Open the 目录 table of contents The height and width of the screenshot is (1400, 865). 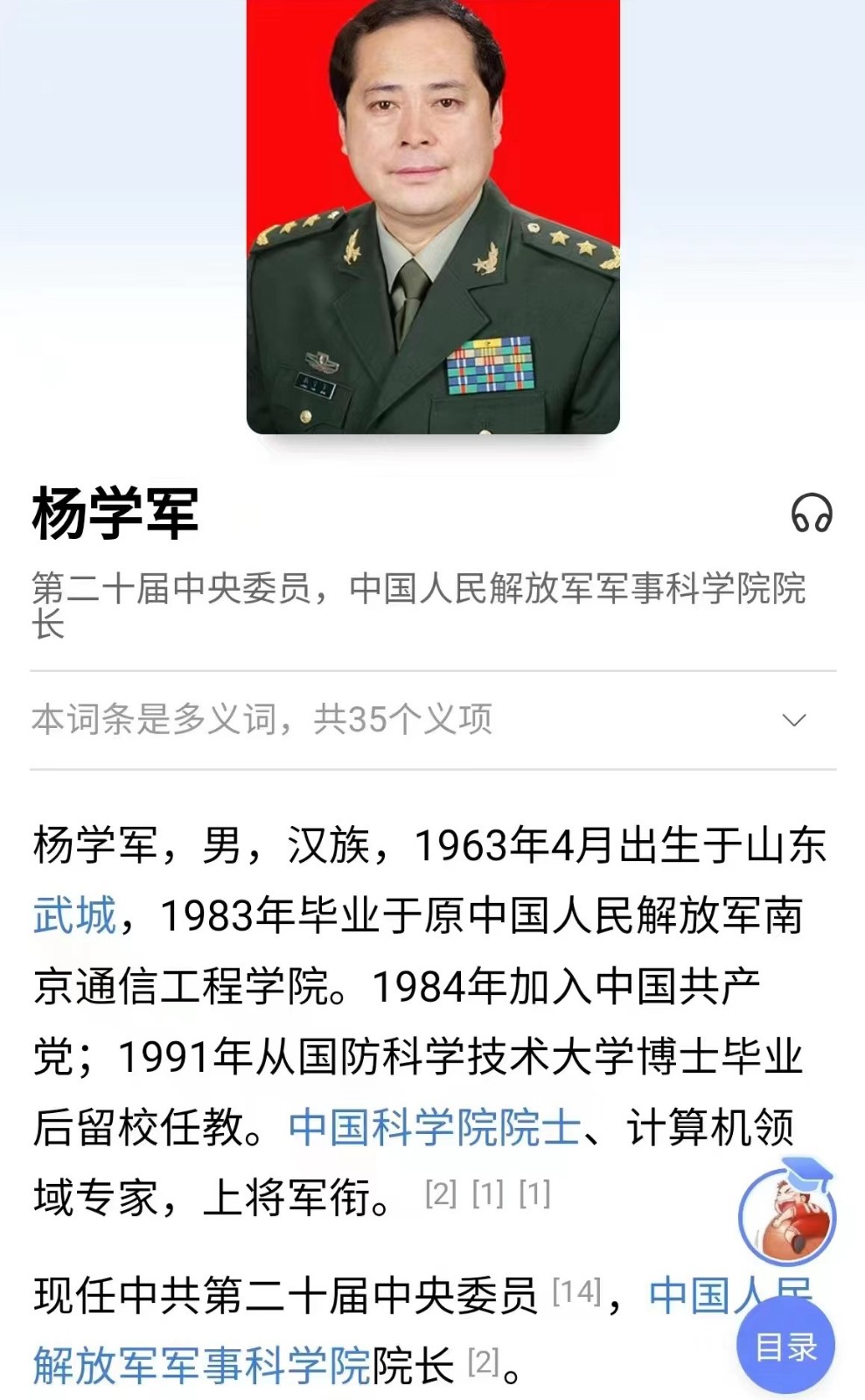[785, 1347]
